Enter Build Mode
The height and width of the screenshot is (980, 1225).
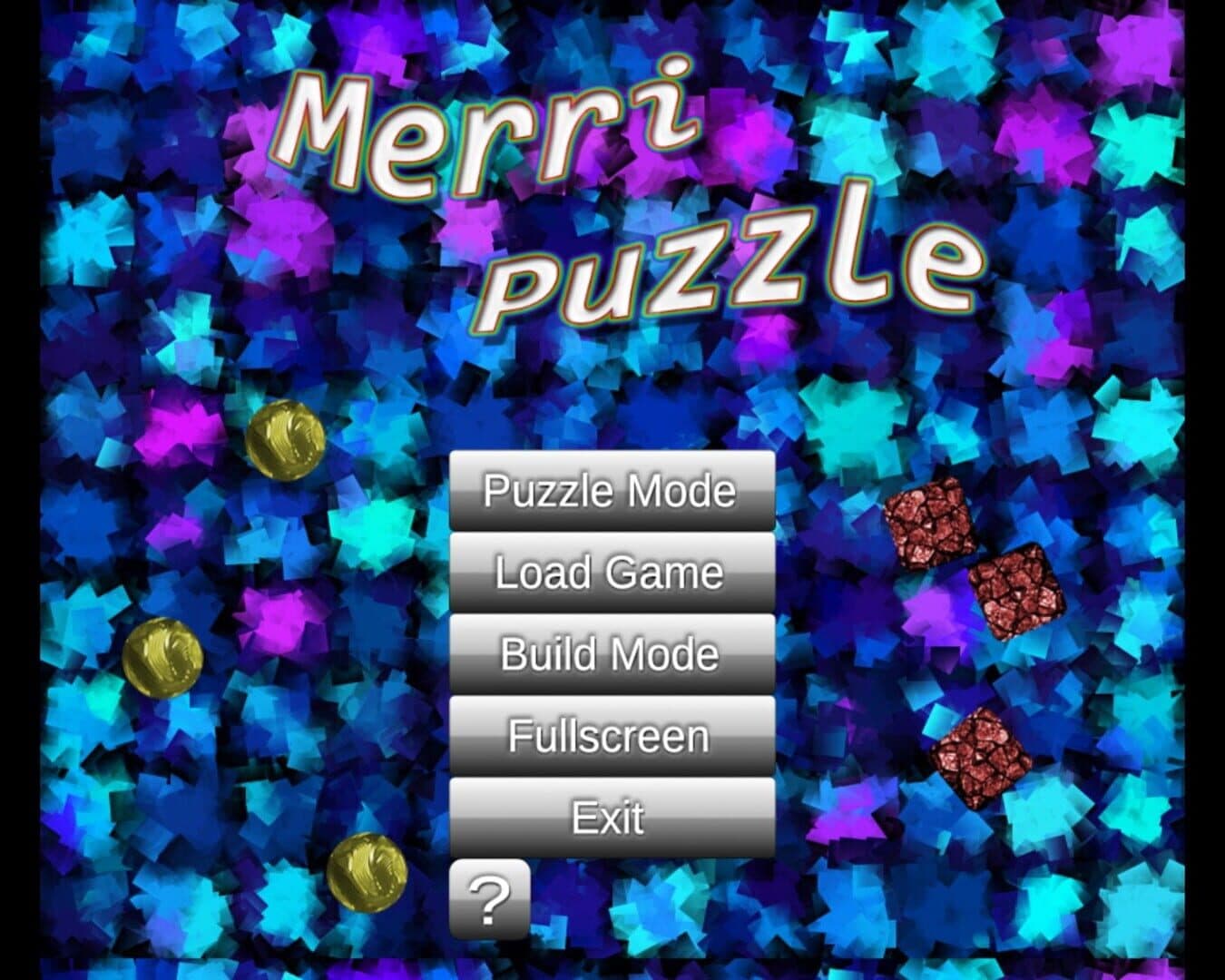pyautogui.click(x=612, y=654)
